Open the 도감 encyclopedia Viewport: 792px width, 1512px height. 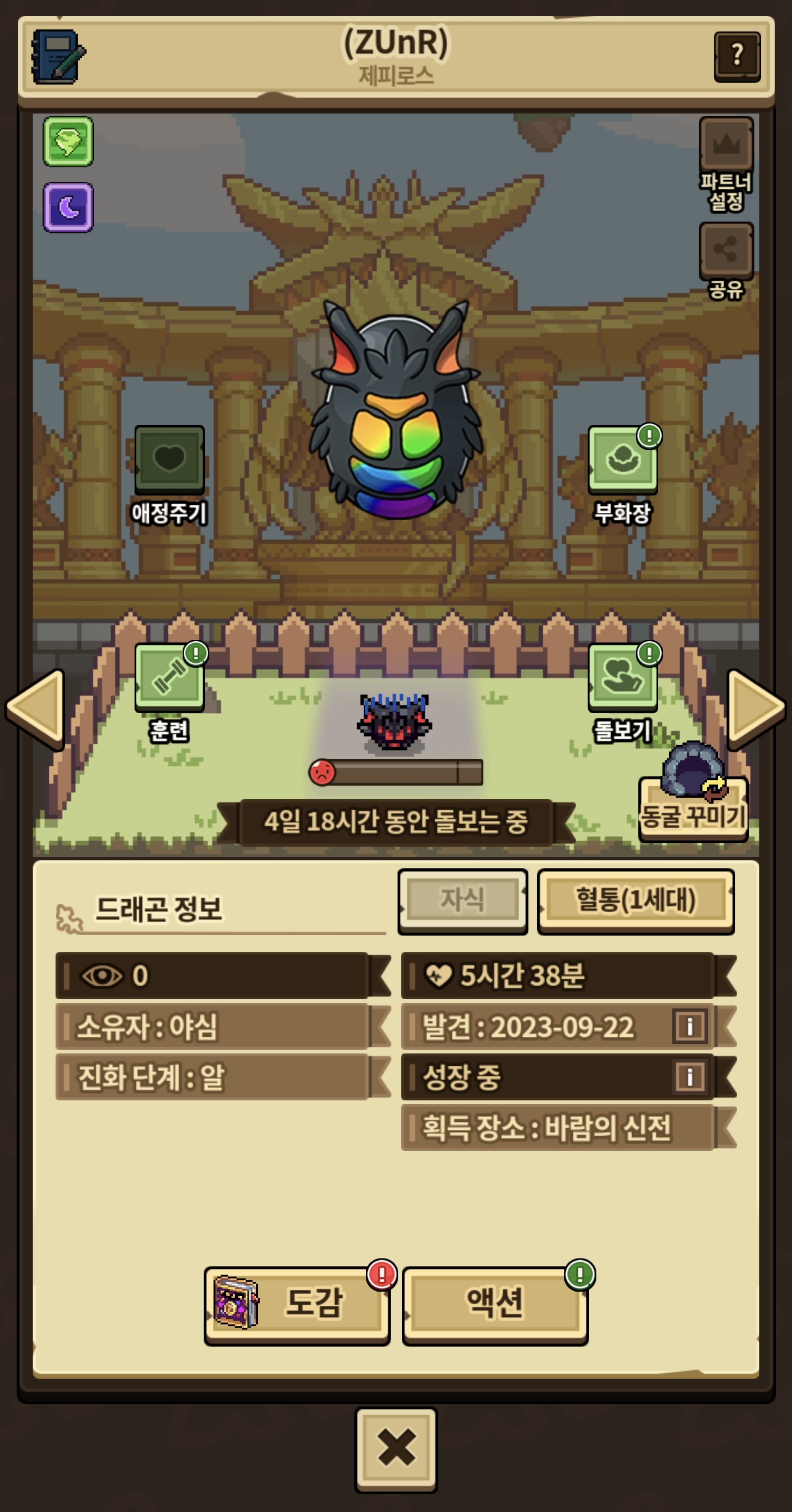297,1303
